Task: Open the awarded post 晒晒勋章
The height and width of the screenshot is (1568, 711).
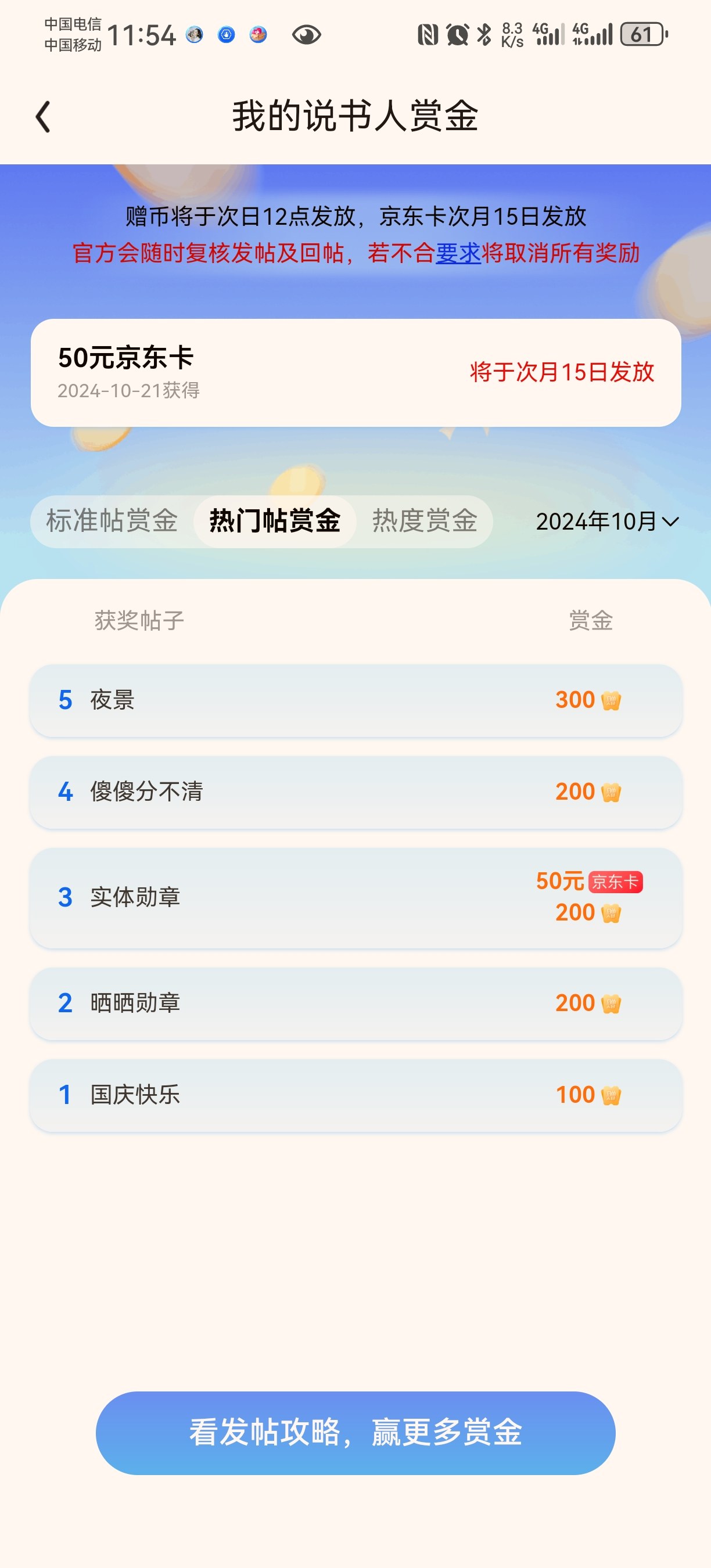Action: coord(355,1003)
